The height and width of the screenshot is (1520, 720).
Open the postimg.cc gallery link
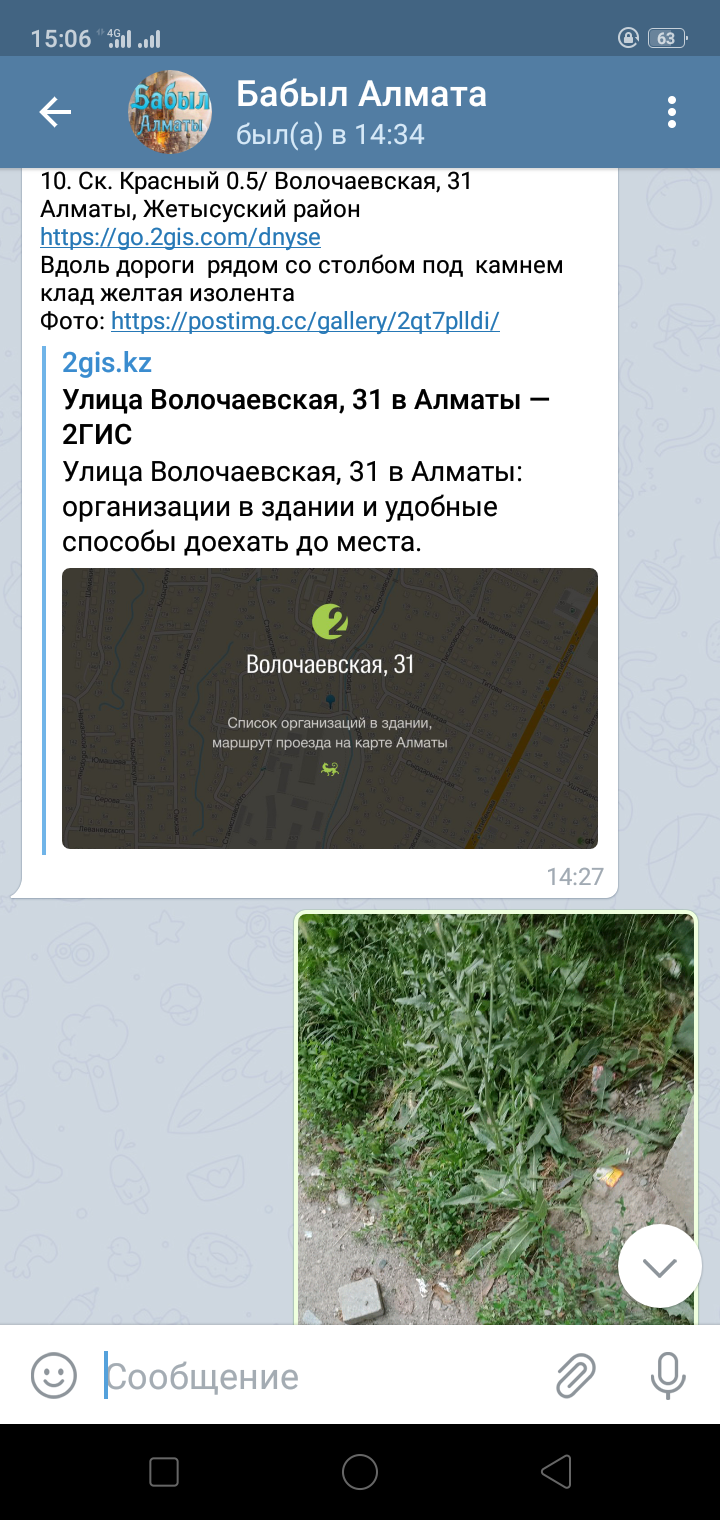pyautogui.click(x=305, y=322)
